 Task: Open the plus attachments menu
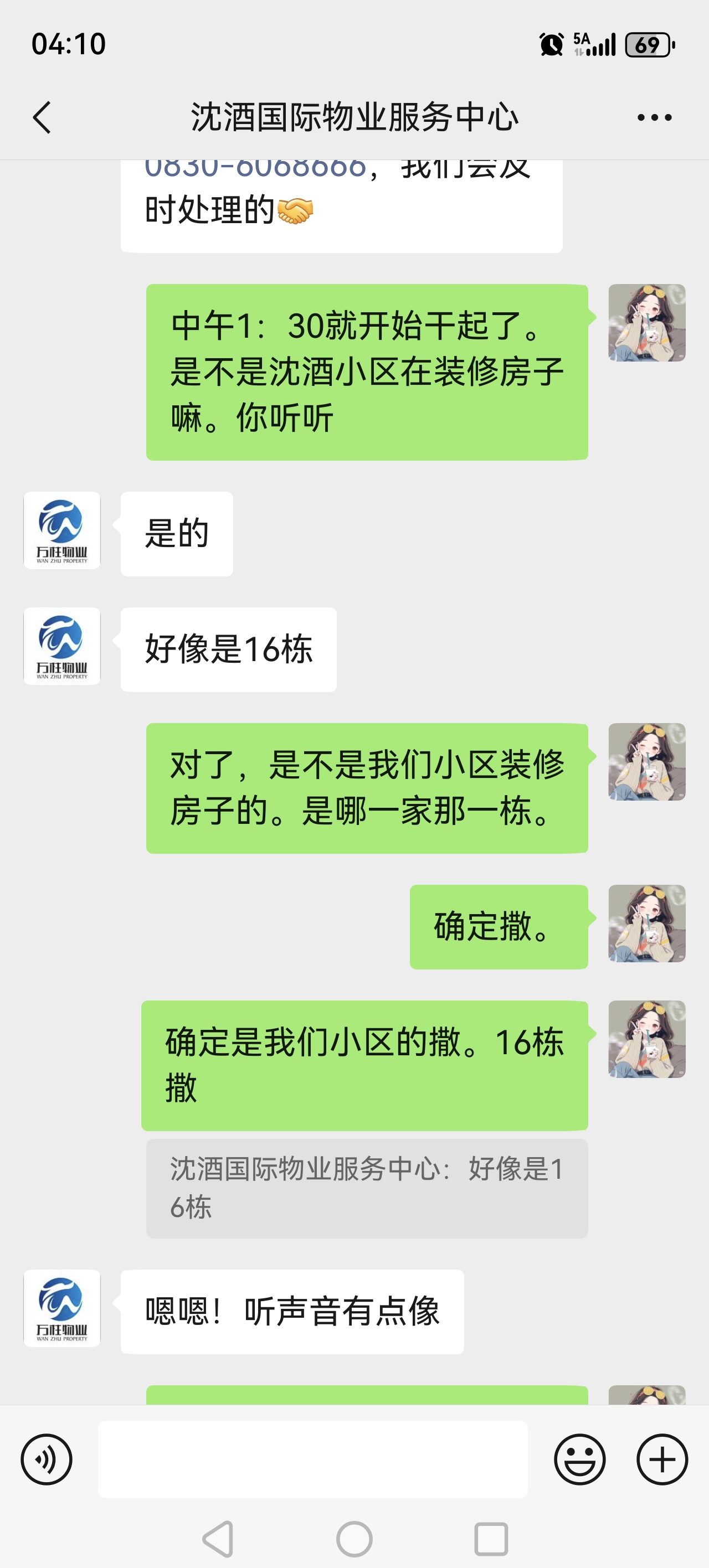(x=662, y=1459)
